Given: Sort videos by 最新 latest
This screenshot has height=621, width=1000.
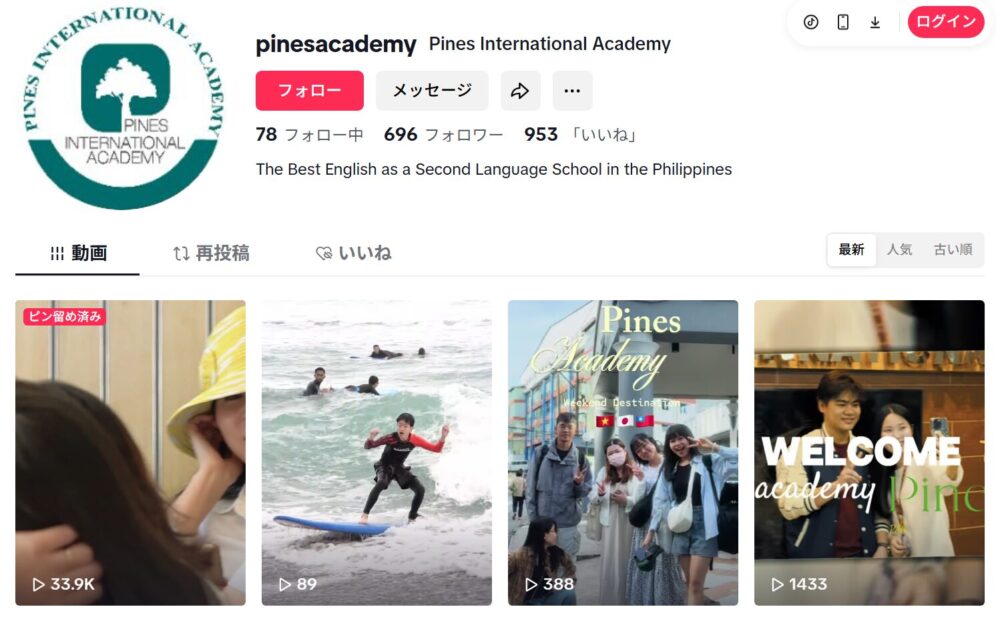Looking at the screenshot, I should (x=851, y=250).
